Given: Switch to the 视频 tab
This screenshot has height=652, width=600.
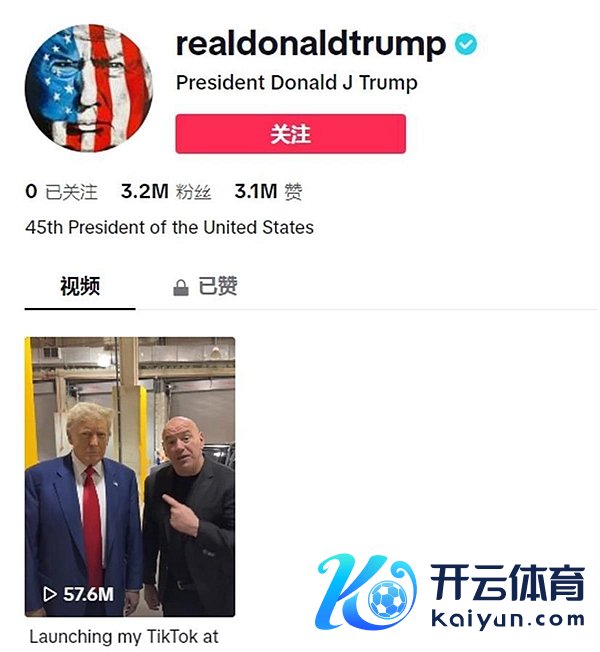Looking at the screenshot, I should point(80,287).
